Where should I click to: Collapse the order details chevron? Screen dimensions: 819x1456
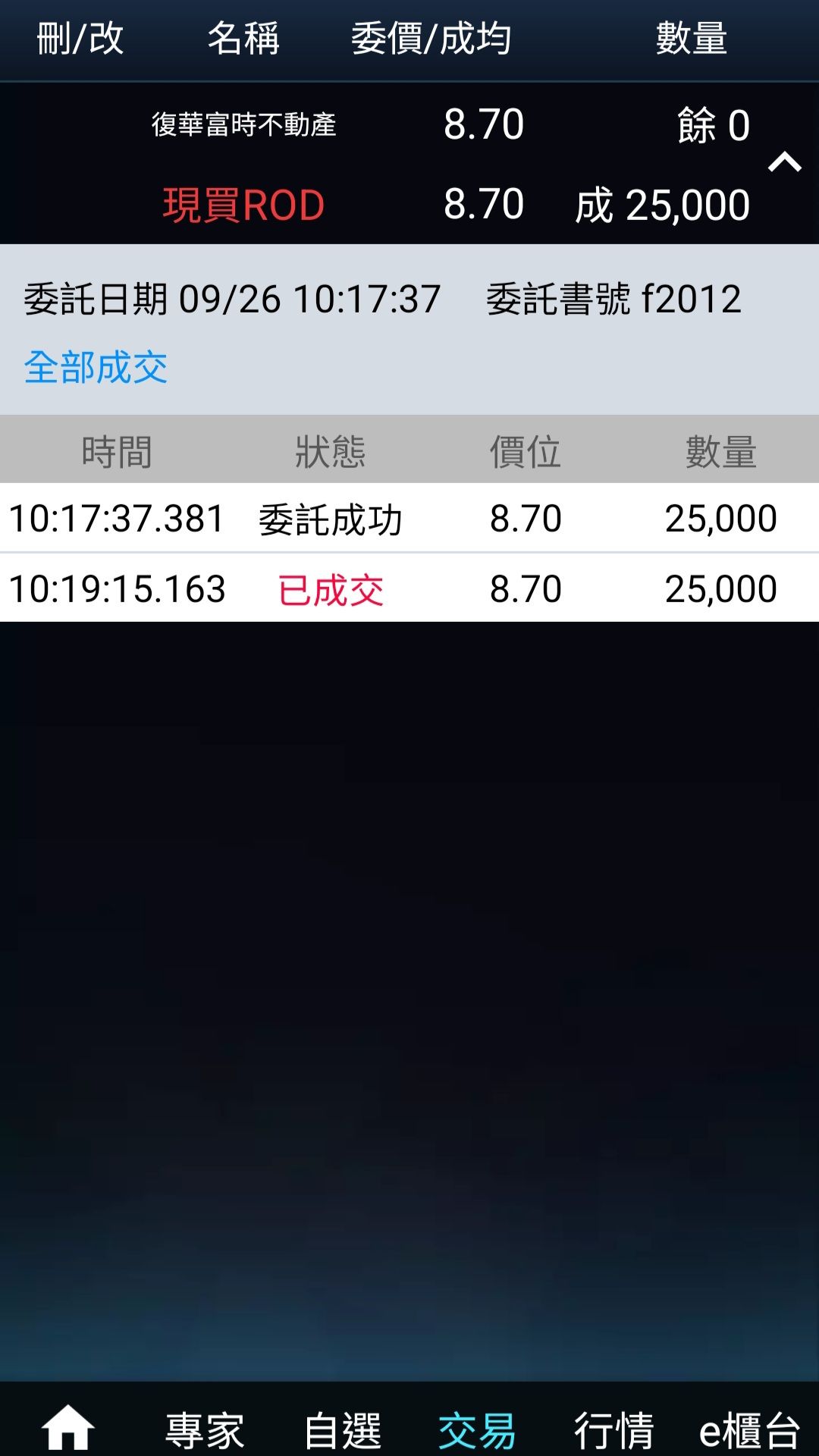784,162
